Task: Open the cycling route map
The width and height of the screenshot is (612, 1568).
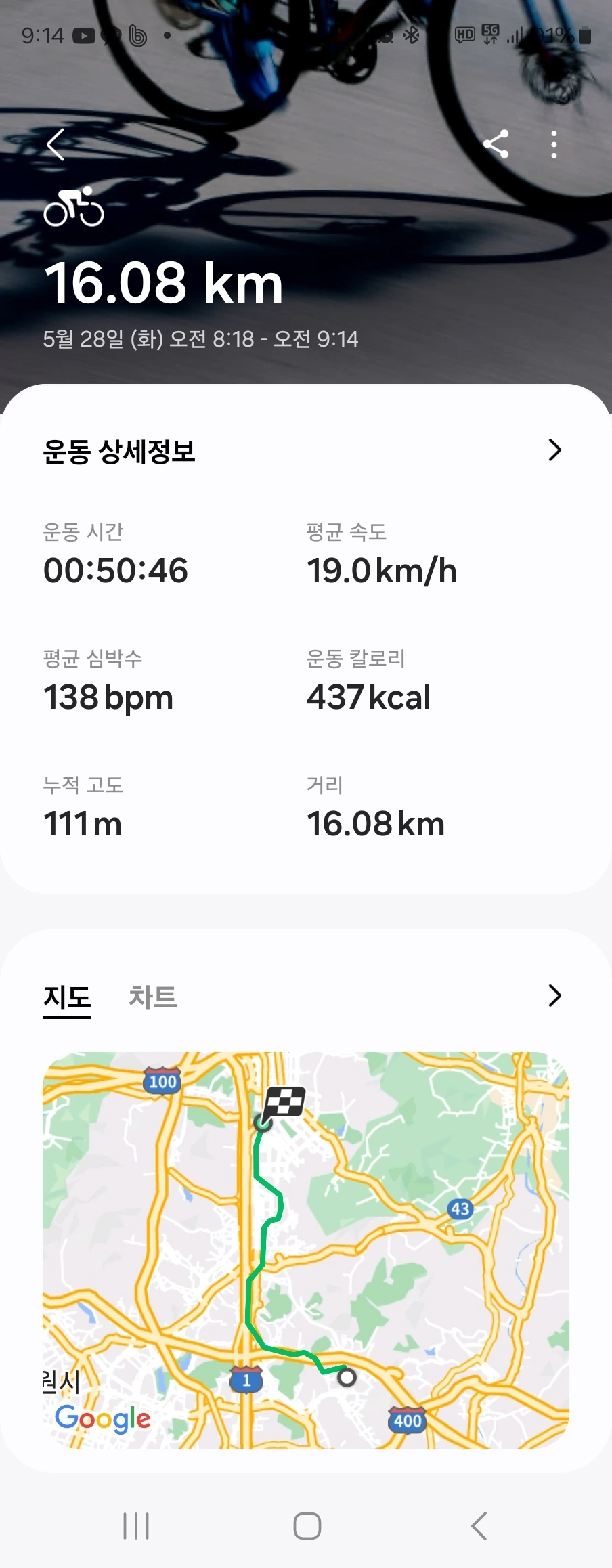Action: tap(306, 1250)
